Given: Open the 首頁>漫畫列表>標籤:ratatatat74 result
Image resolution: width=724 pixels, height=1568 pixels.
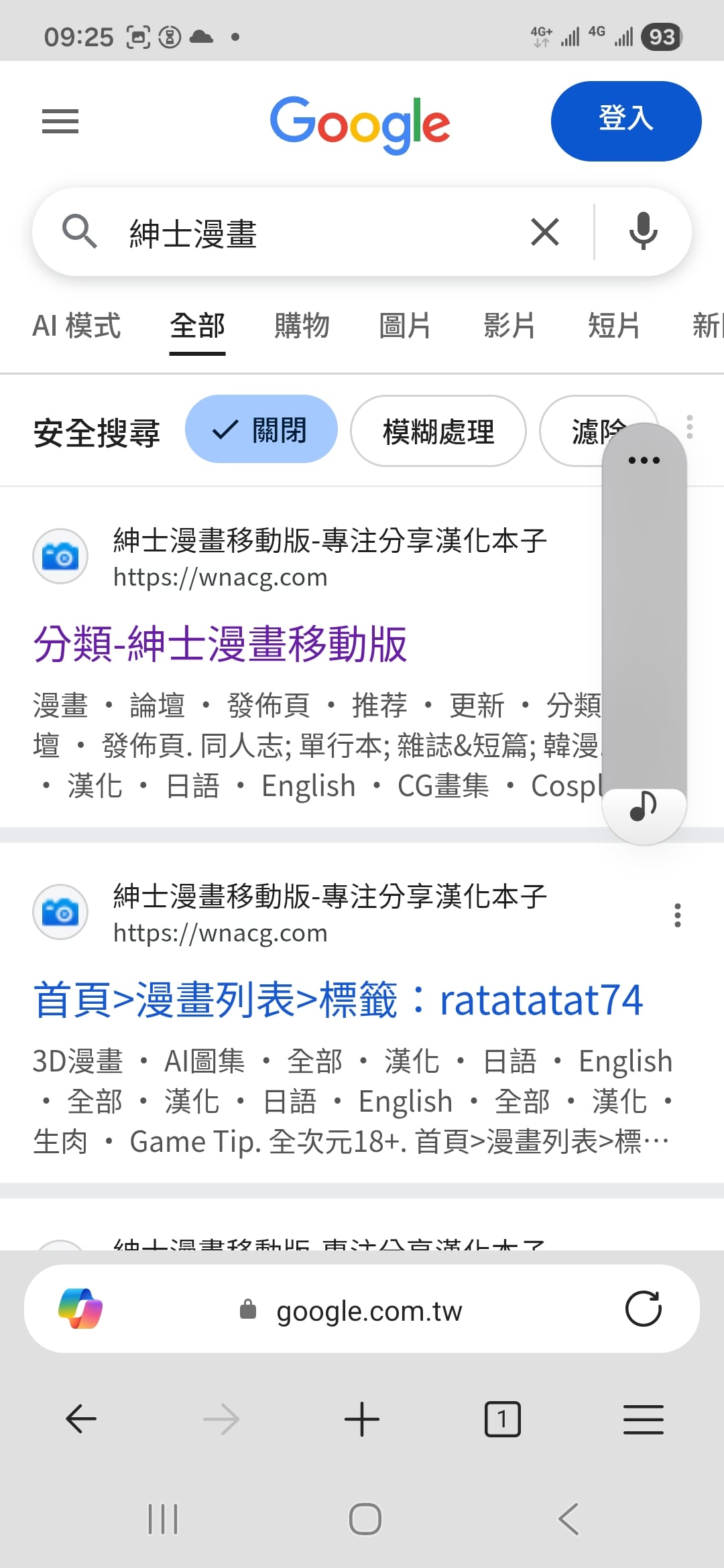Looking at the screenshot, I should coord(338,1000).
